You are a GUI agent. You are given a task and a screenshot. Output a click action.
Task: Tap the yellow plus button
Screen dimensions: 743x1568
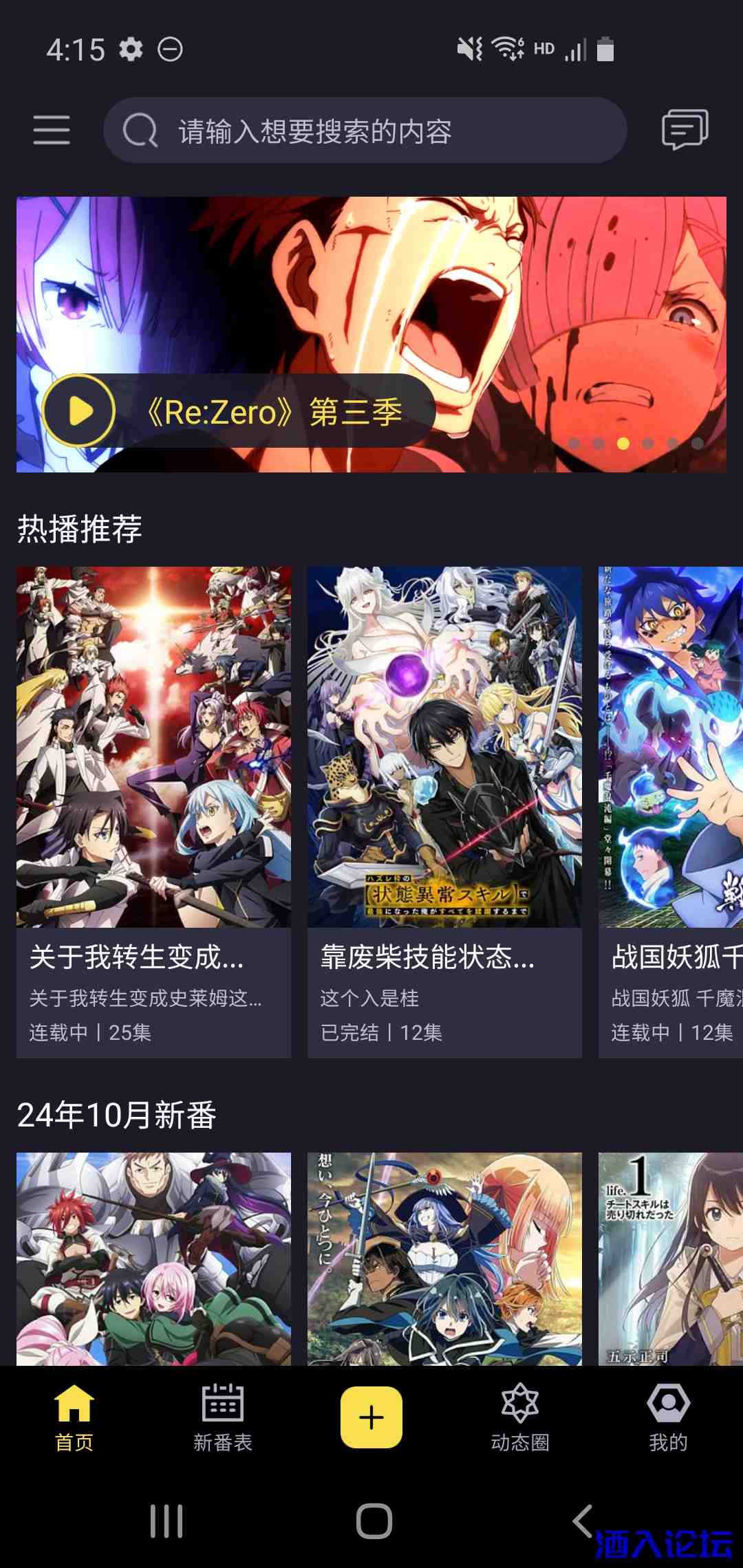(371, 1417)
